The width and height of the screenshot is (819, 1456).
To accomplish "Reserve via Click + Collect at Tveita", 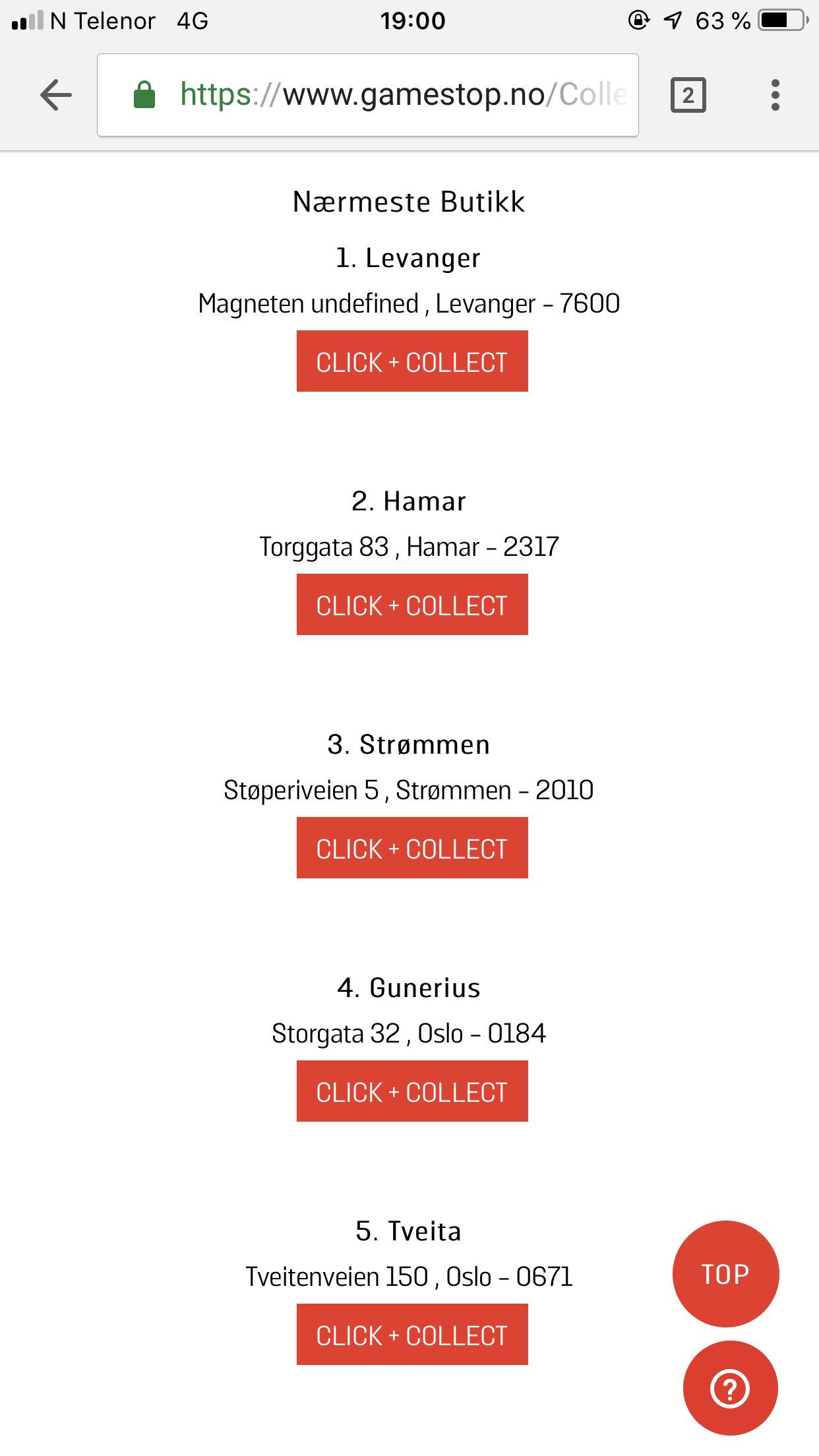I will [412, 1335].
